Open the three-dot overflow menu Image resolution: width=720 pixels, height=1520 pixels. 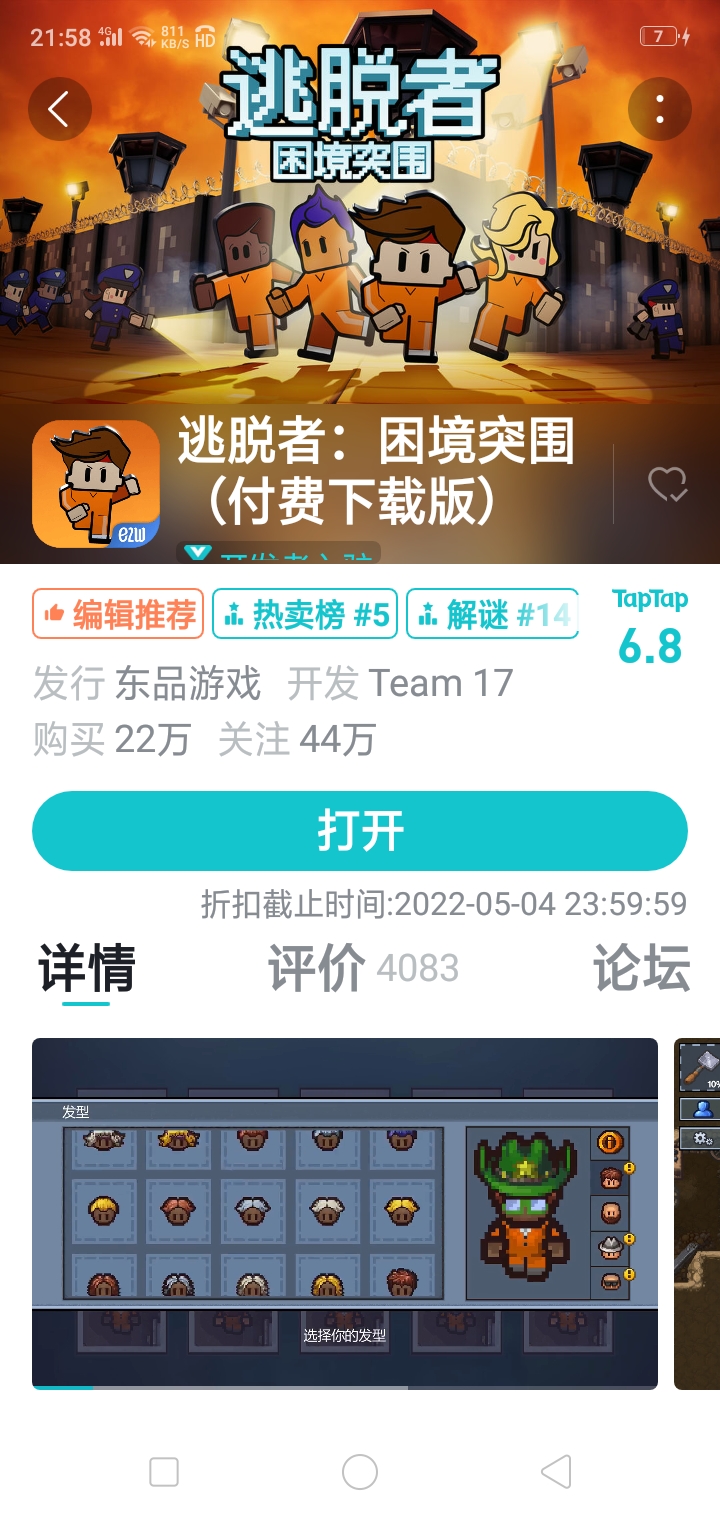click(x=660, y=109)
